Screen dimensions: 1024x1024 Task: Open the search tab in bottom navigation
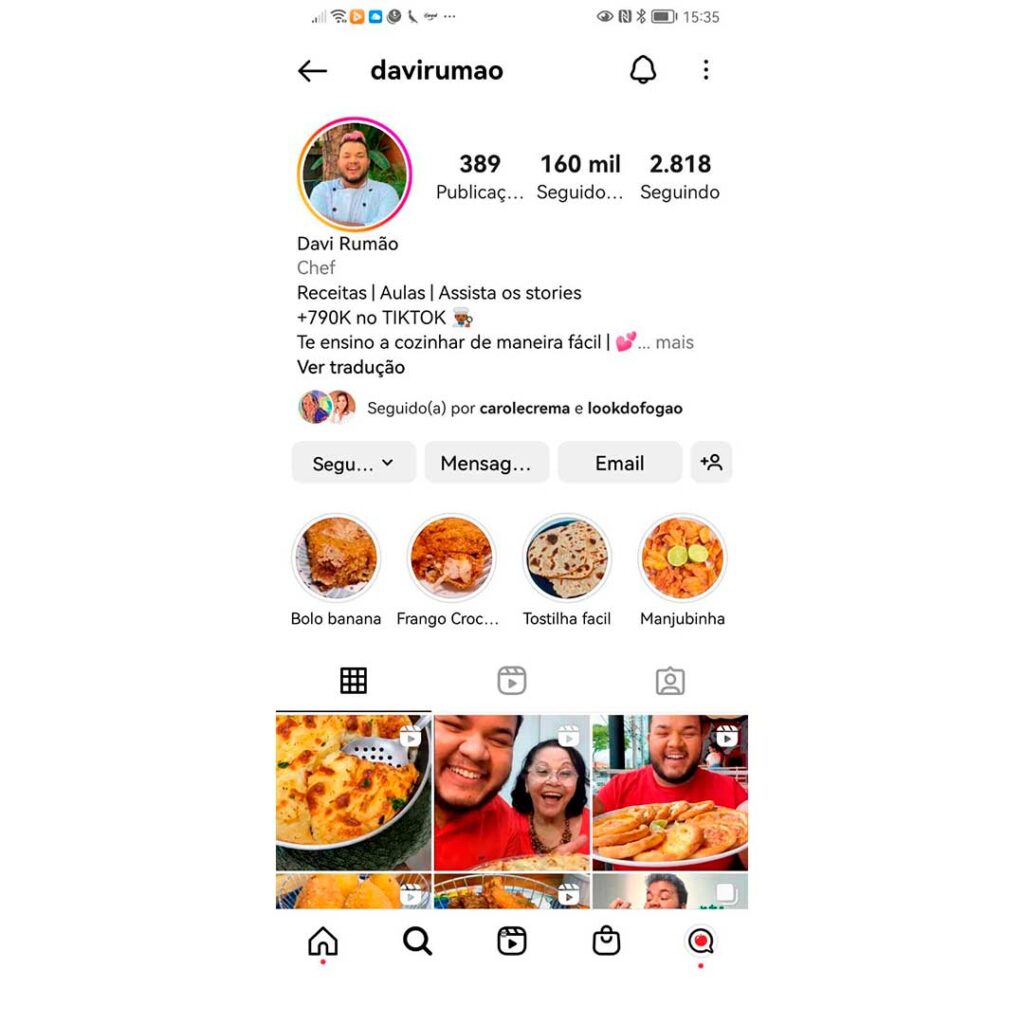pyautogui.click(x=417, y=941)
